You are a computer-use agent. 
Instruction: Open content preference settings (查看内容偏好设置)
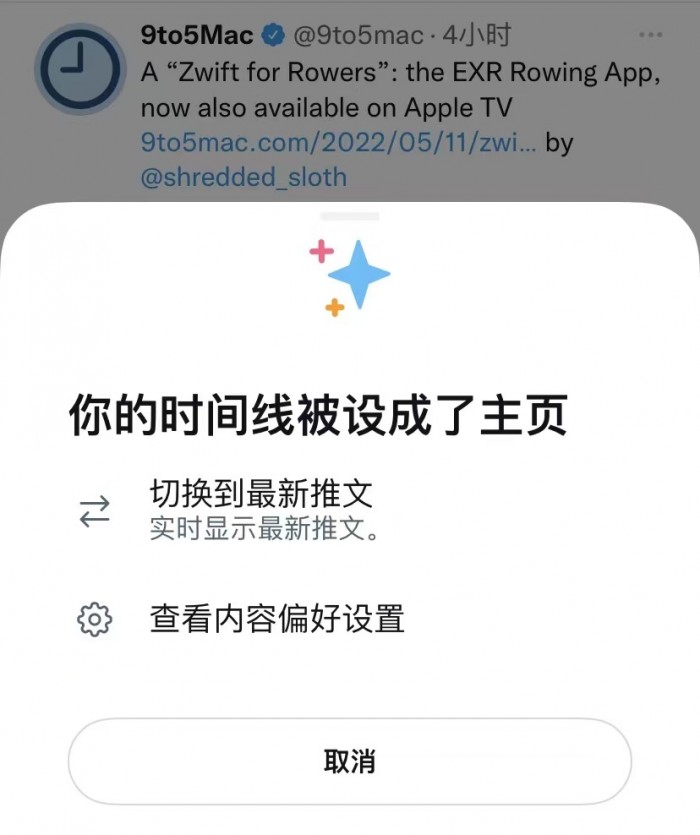click(276, 619)
